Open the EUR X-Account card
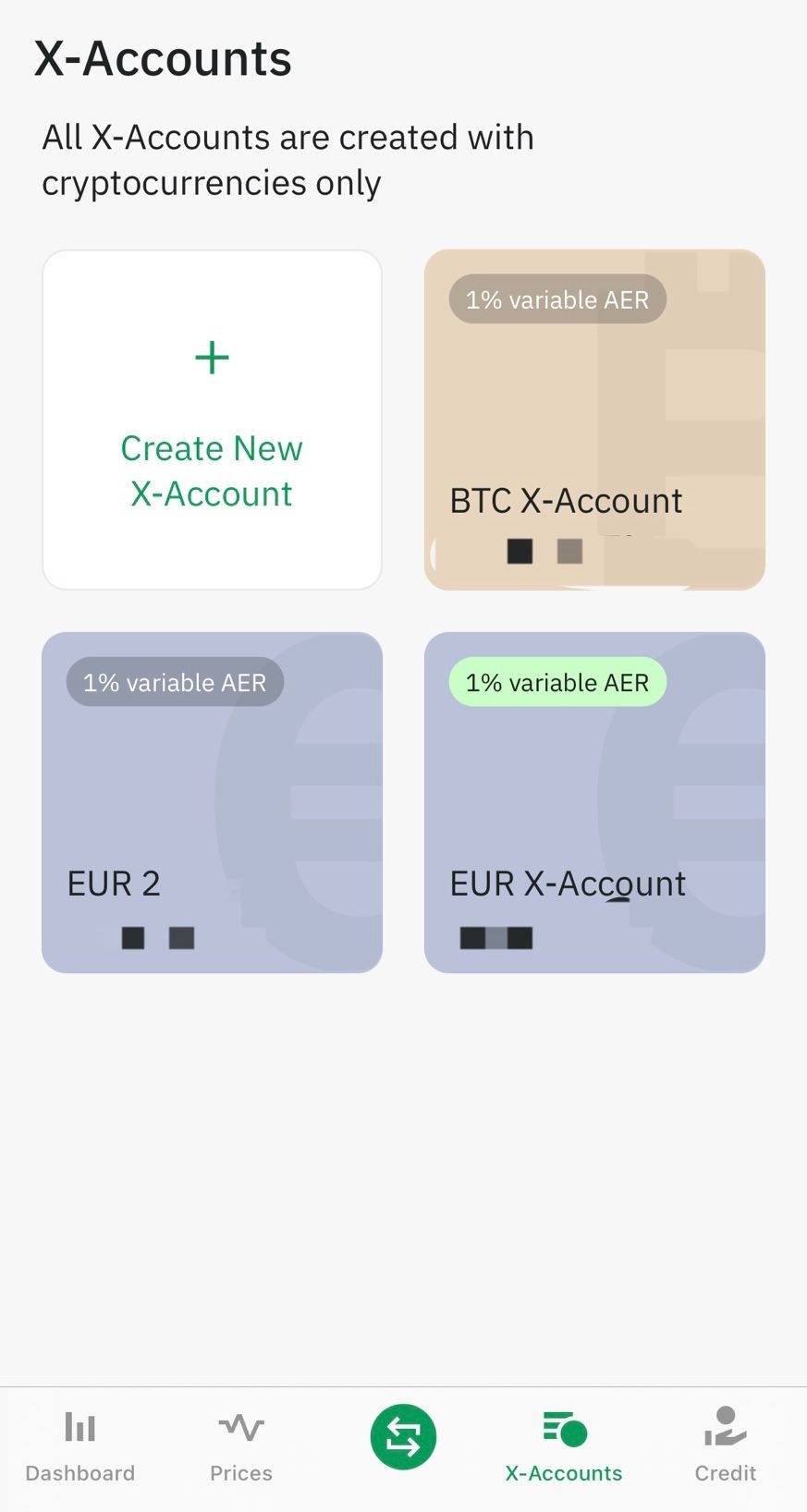Image resolution: width=807 pixels, height=1512 pixels. [x=594, y=802]
